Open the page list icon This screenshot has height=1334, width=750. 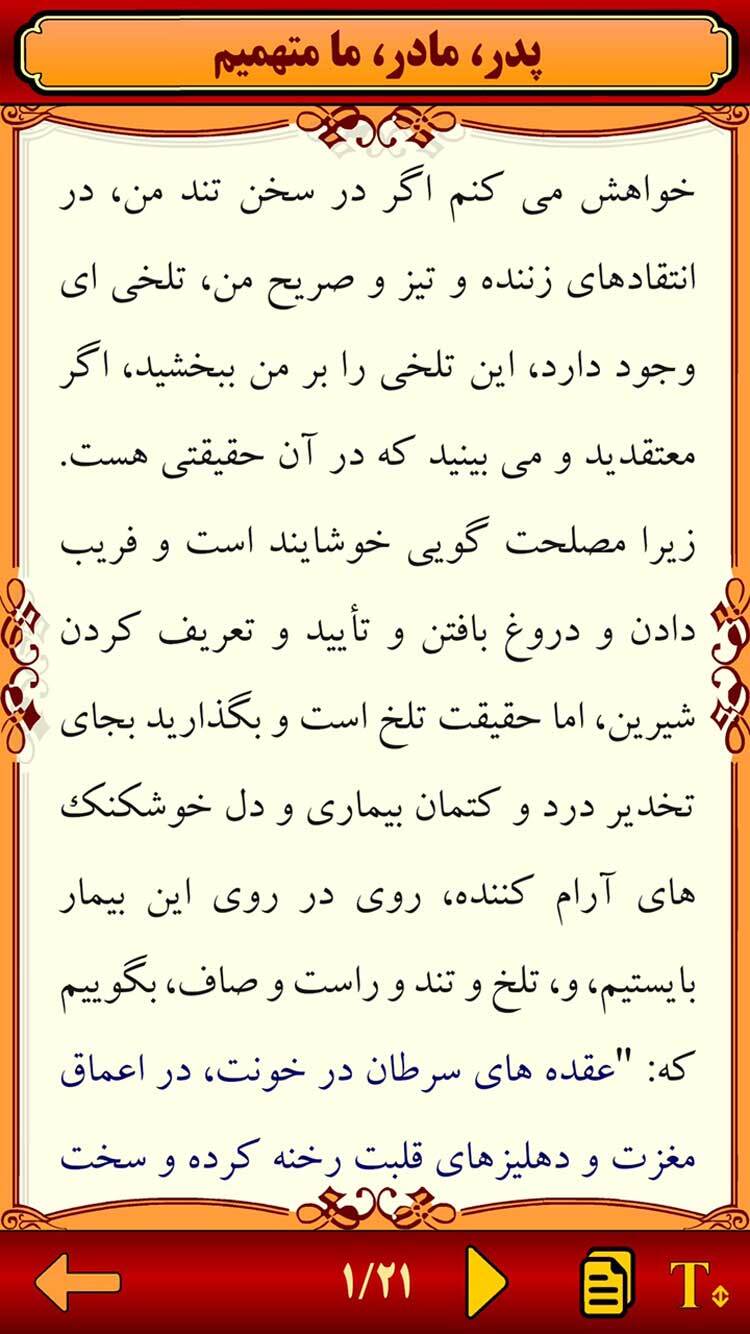coord(607,1281)
